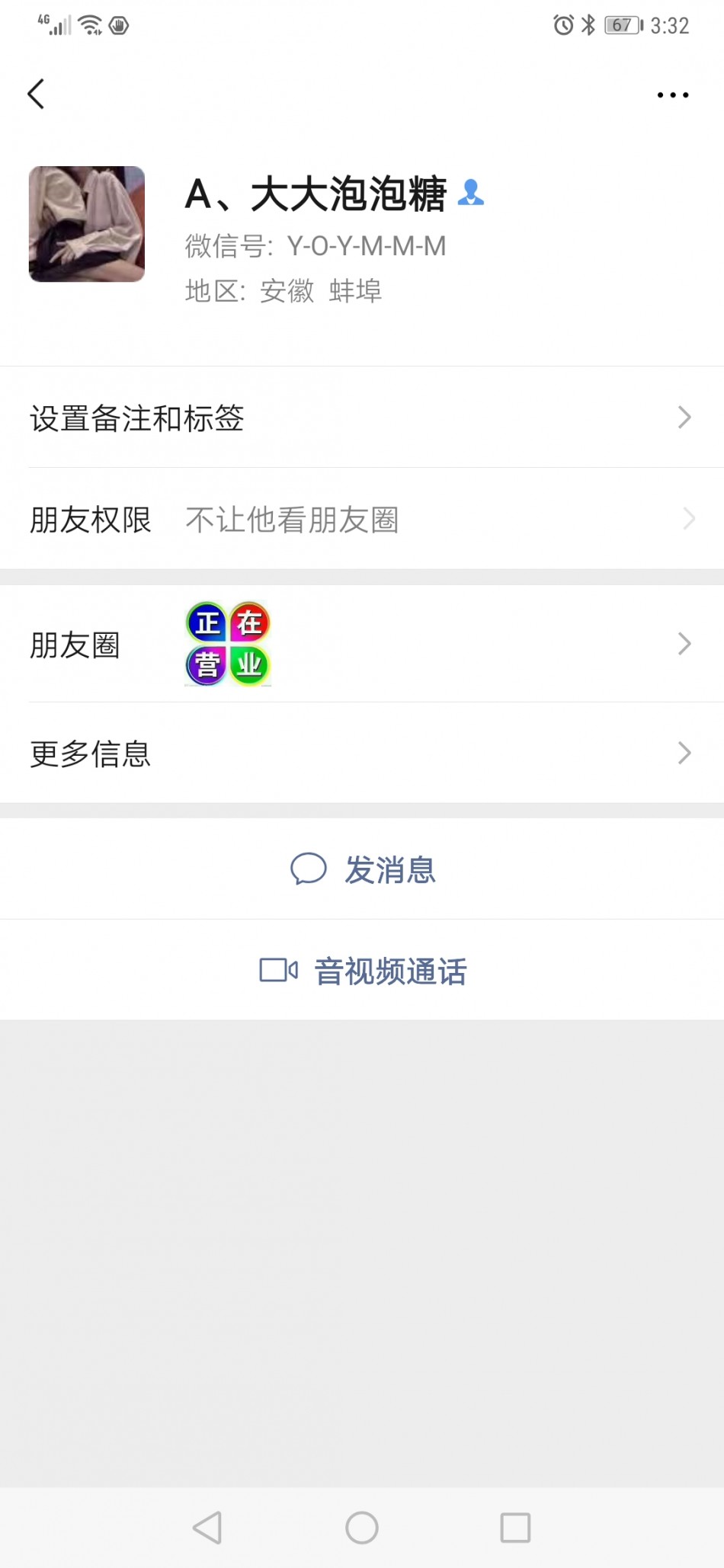Open the system recent apps button
The width and height of the screenshot is (724, 1568).
pyautogui.click(x=515, y=1527)
